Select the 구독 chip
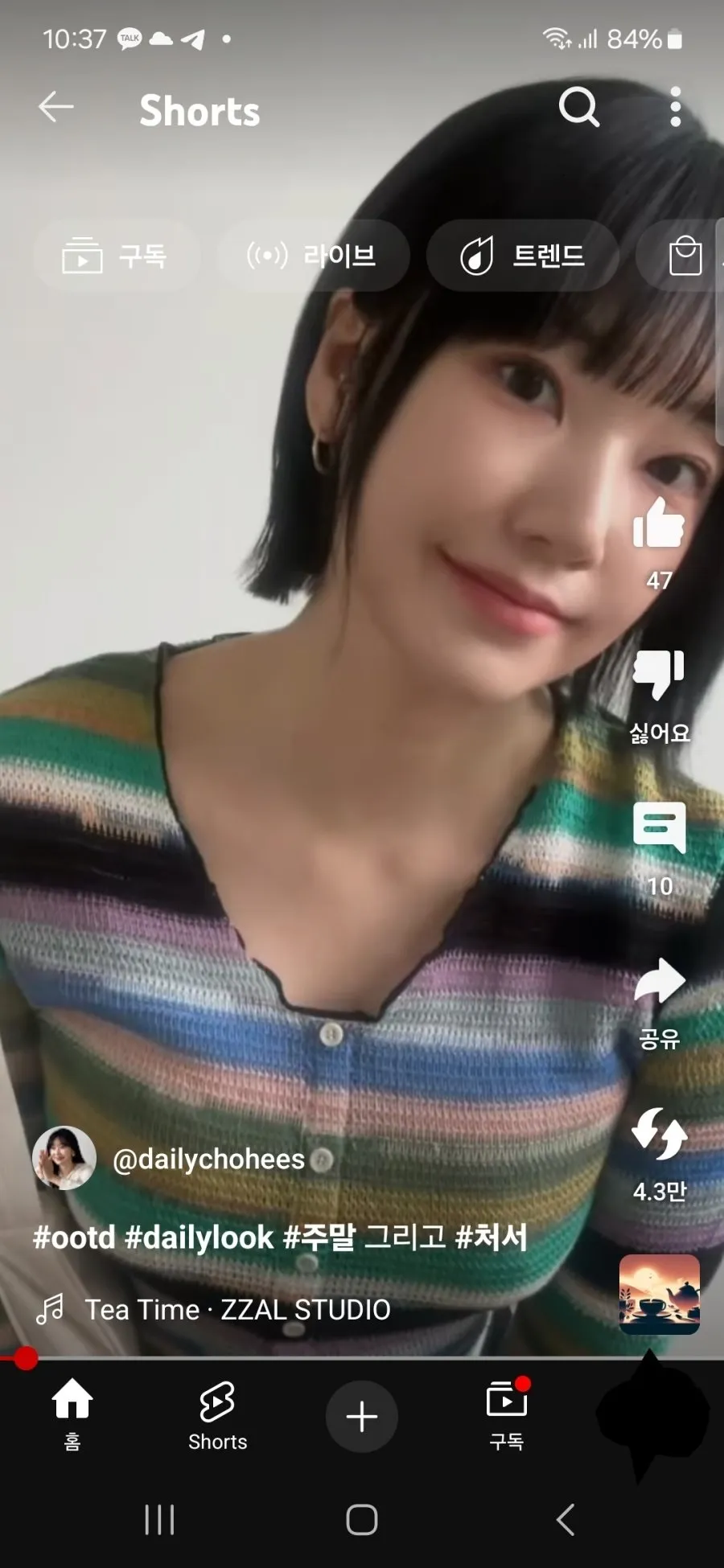 (116, 256)
